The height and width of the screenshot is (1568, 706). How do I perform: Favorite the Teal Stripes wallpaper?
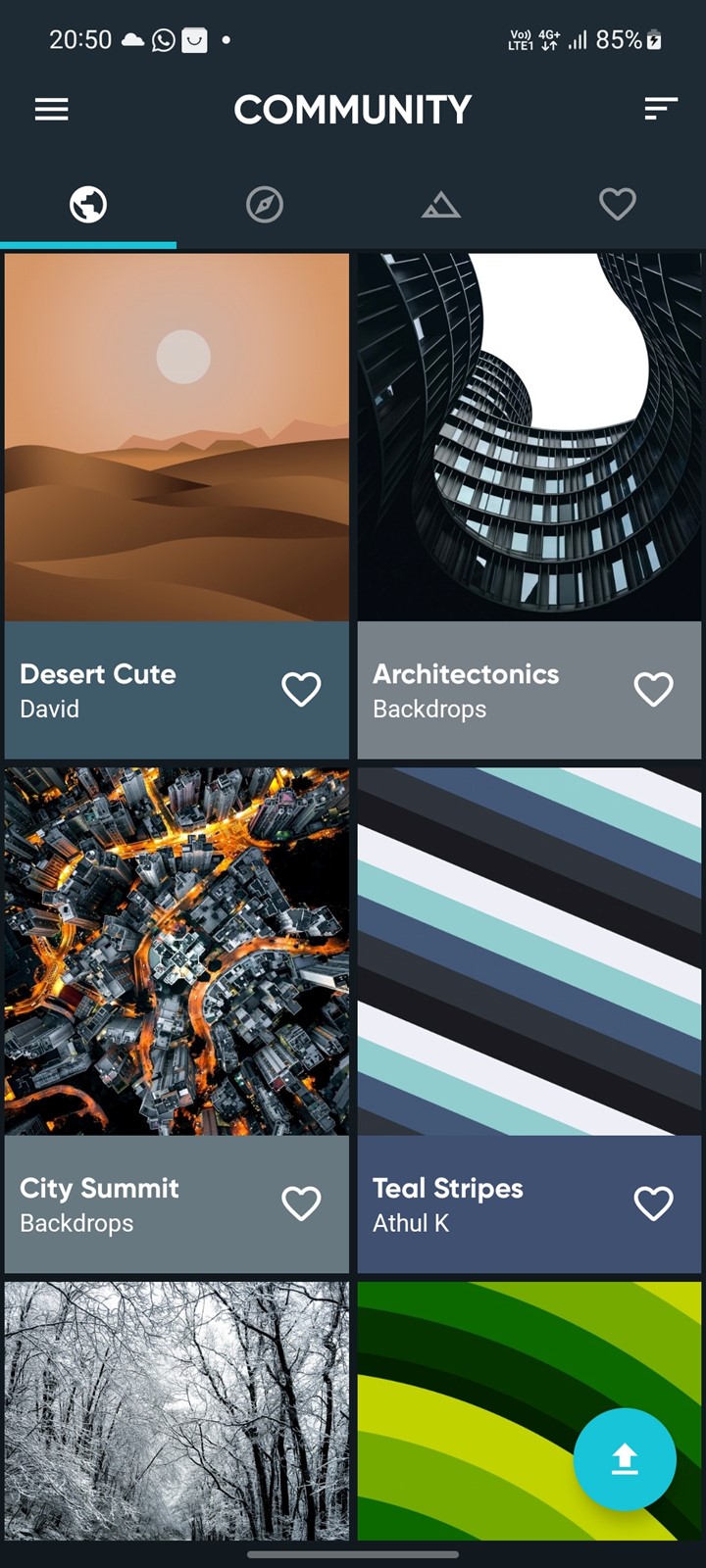pyautogui.click(x=654, y=1203)
